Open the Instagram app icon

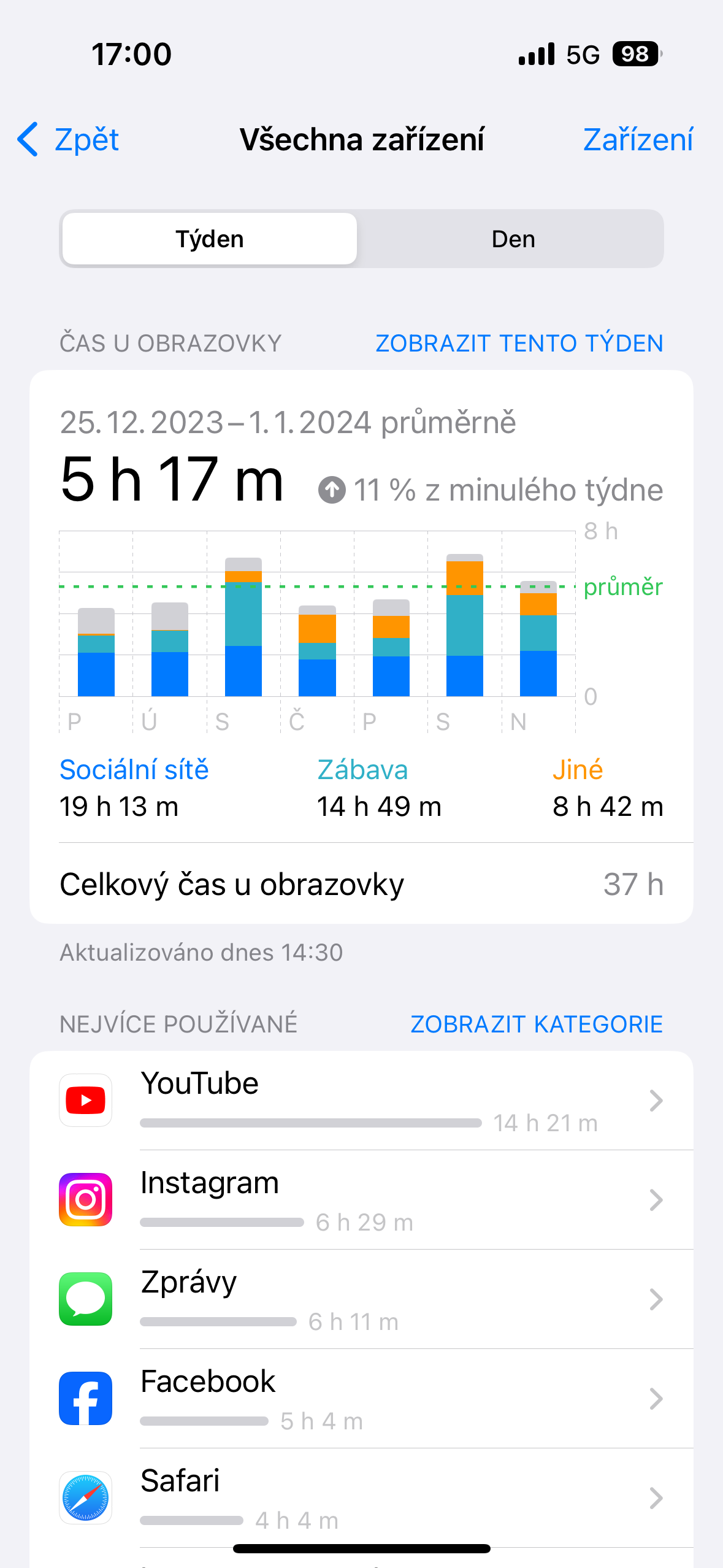(85, 1199)
